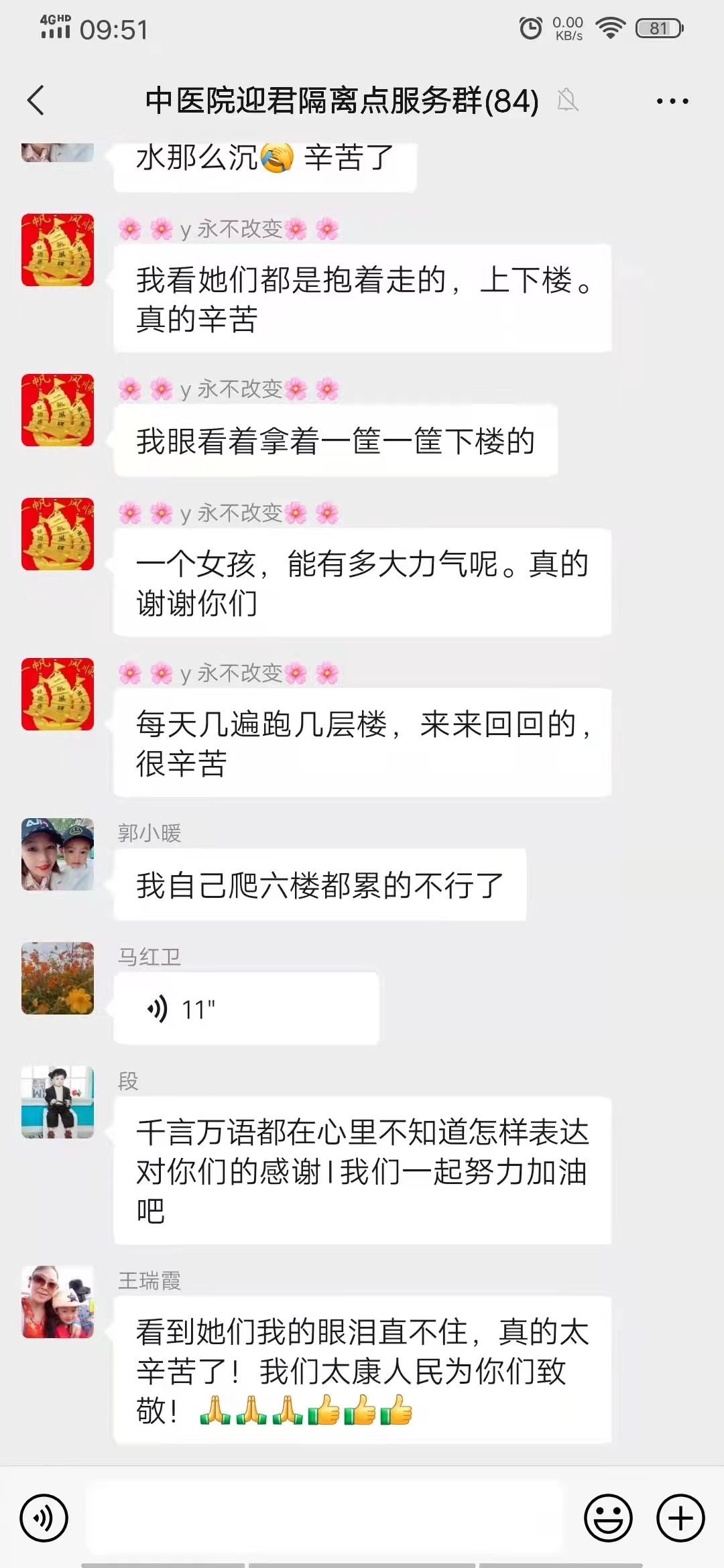Go back from the group chat
The width and height of the screenshot is (724, 1568).
click(x=36, y=101)
